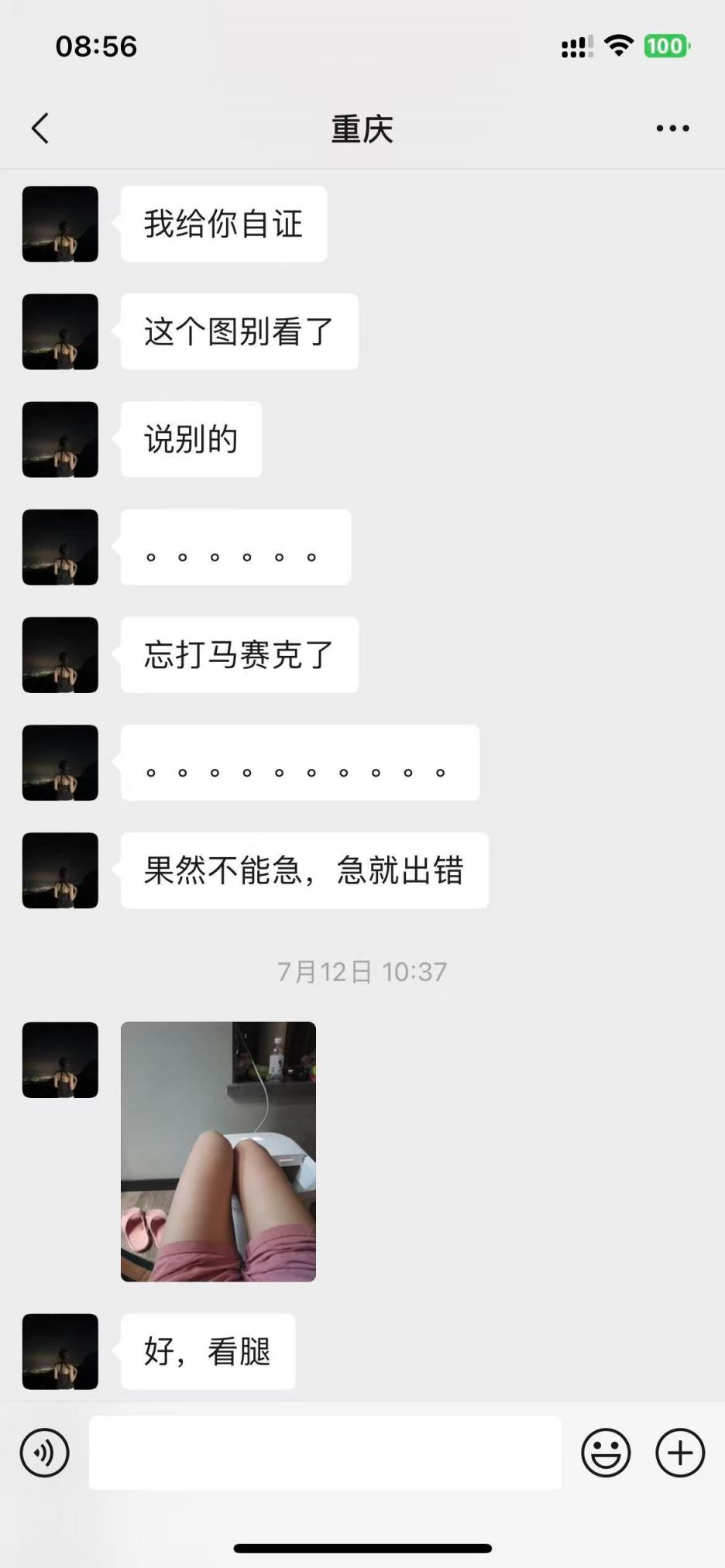Image resolution: width=725 pixels, height=1568 pixels.
Task: Open the emoji sticker panel
Action: pos(606,1453)
